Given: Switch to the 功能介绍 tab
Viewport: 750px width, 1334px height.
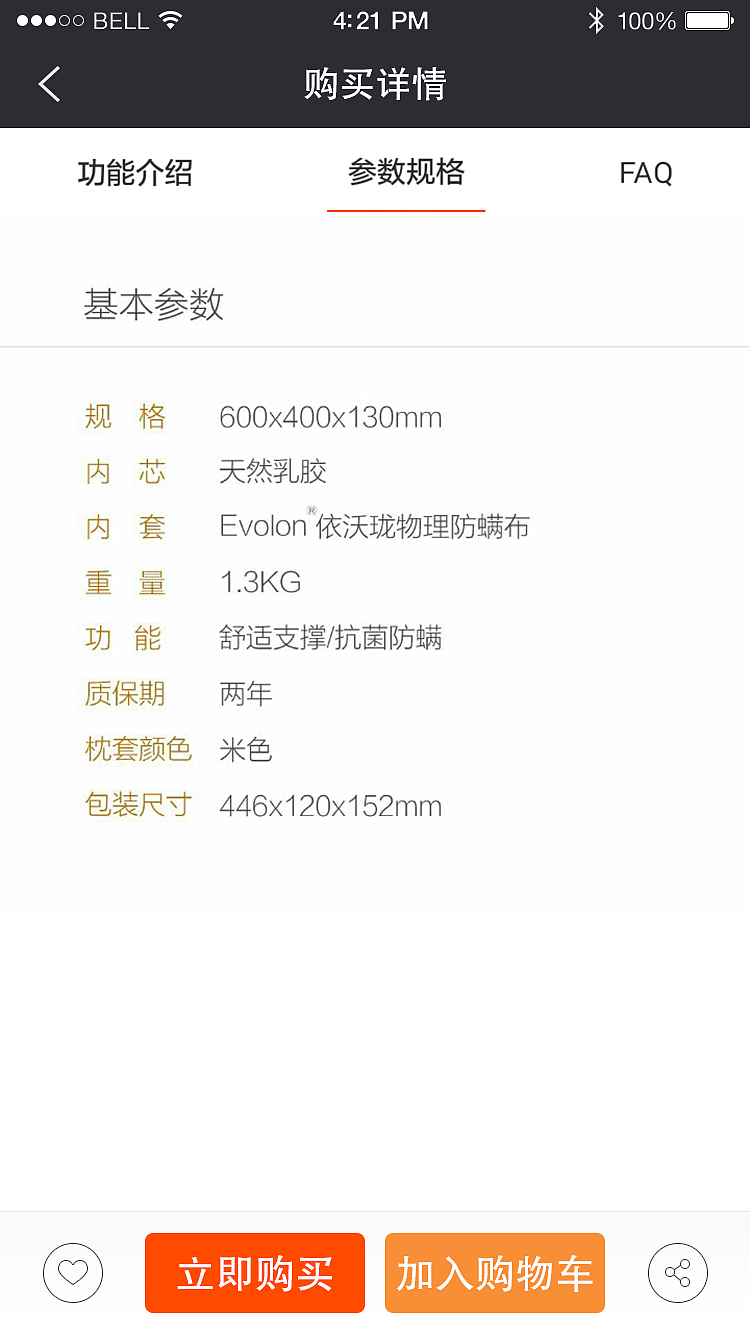Looking at the screenshot, I should (136, 173).
